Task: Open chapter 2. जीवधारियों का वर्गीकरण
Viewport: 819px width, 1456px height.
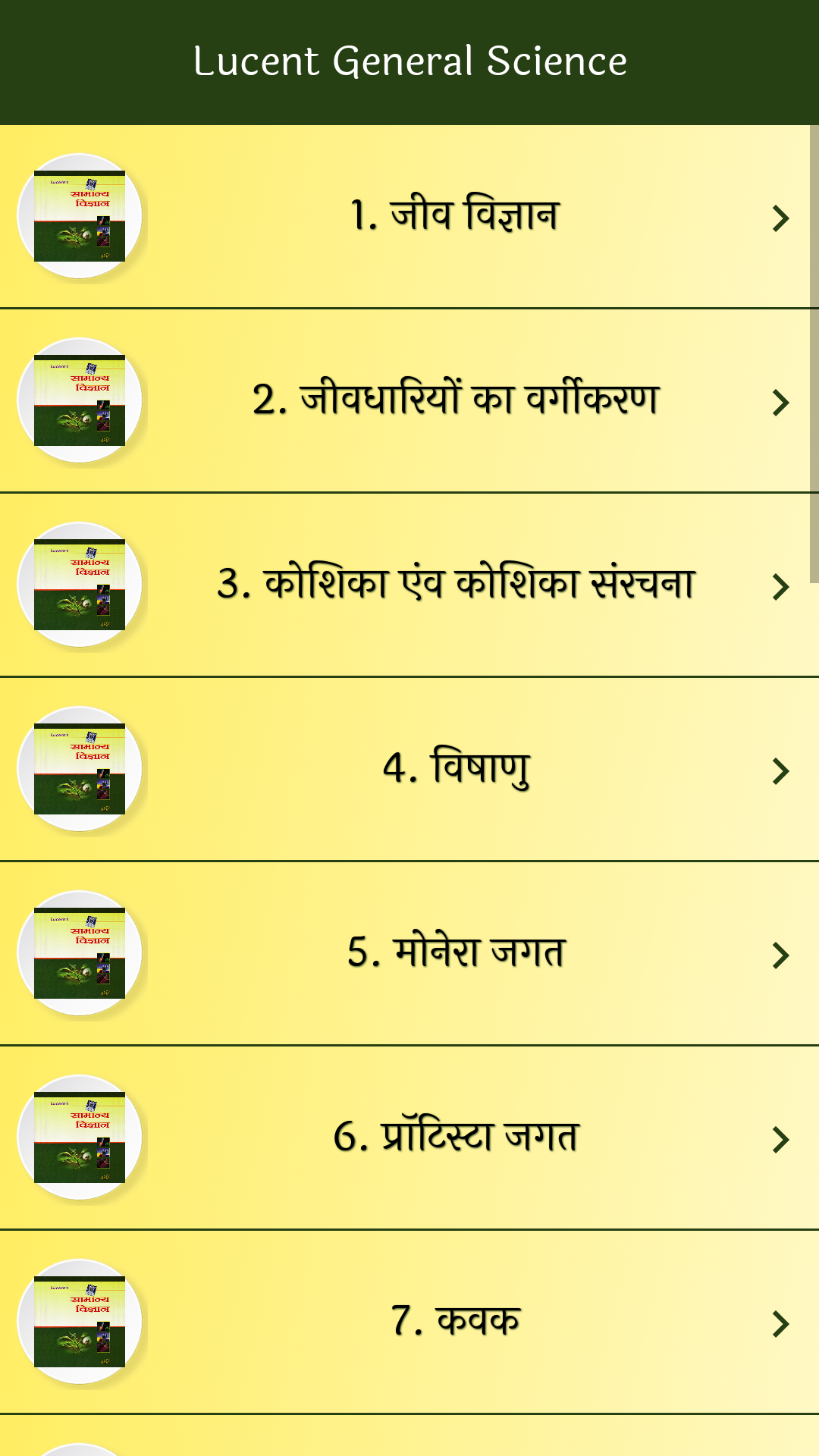Action: coord(455,400)
